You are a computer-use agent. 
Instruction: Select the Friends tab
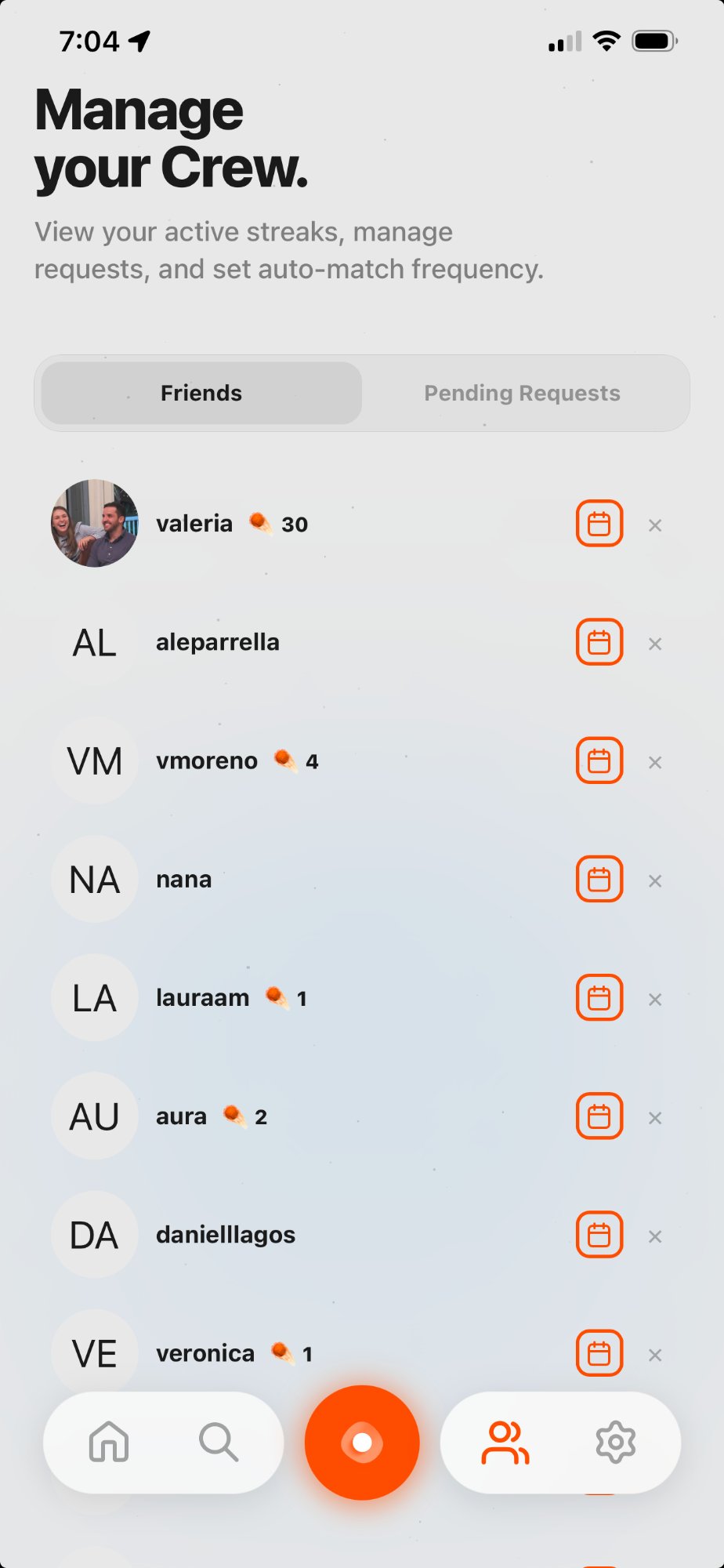coord(201,393)
